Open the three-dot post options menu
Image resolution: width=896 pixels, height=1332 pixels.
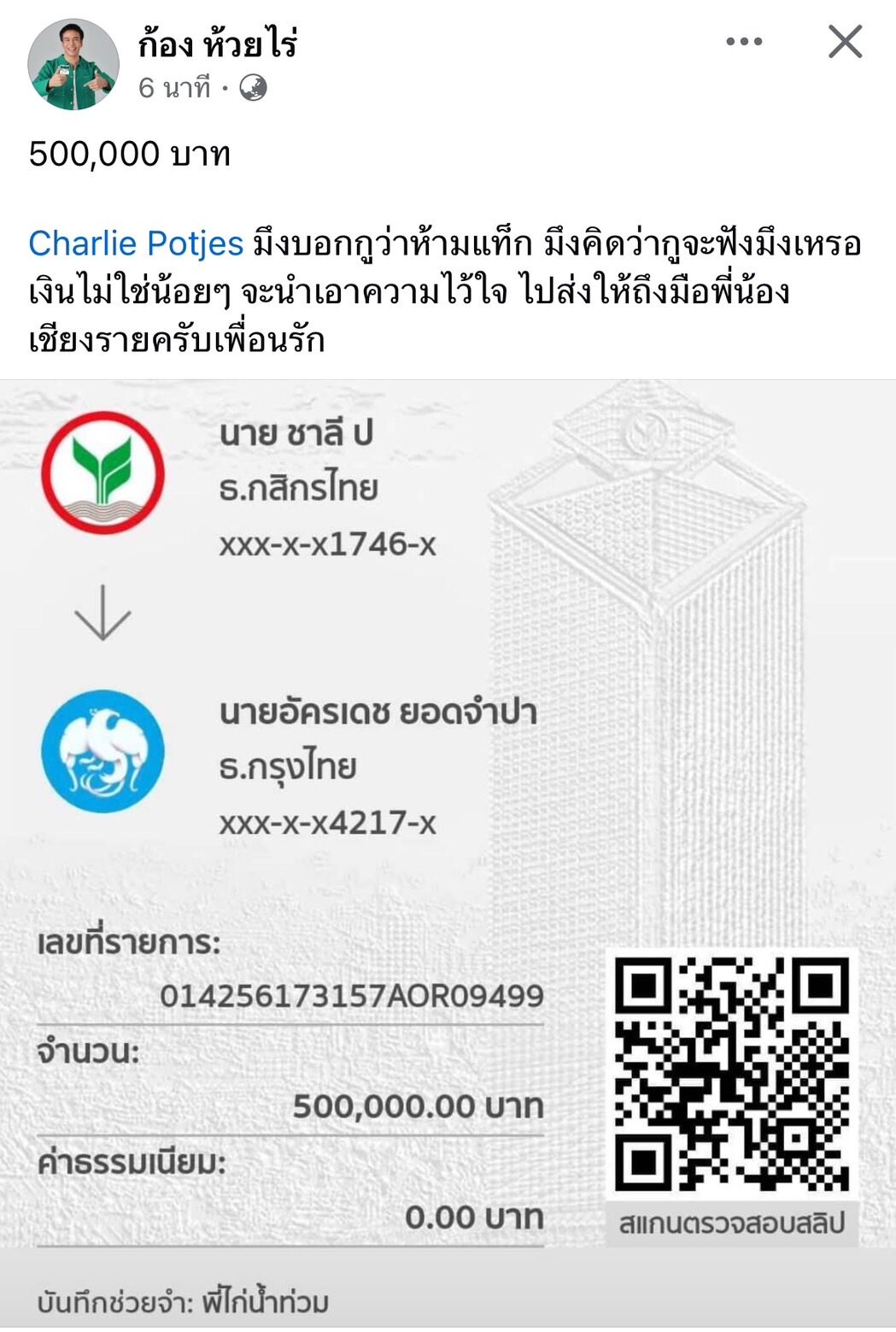pos(743,41)
